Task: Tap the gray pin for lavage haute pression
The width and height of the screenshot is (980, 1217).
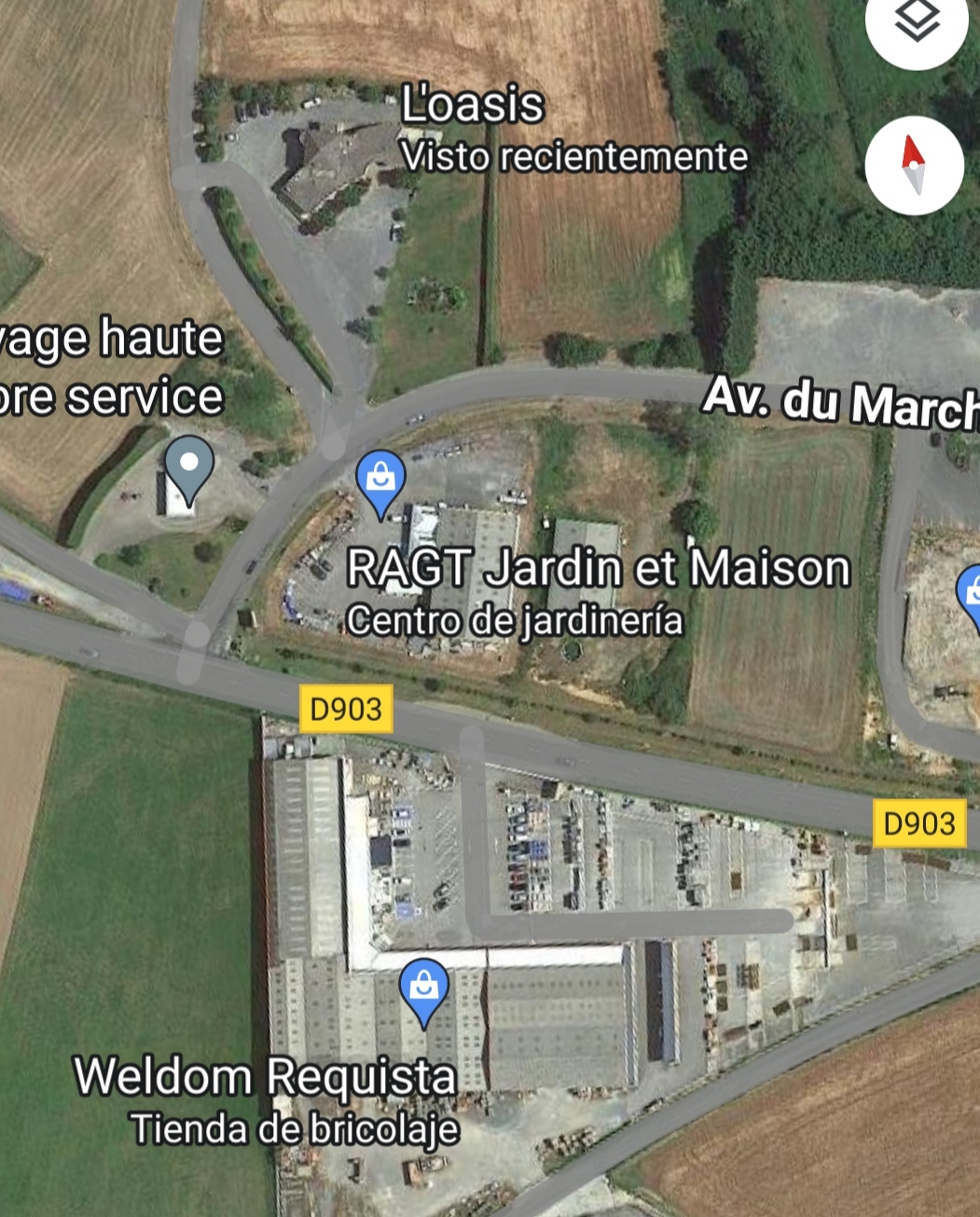Action: 189,465
